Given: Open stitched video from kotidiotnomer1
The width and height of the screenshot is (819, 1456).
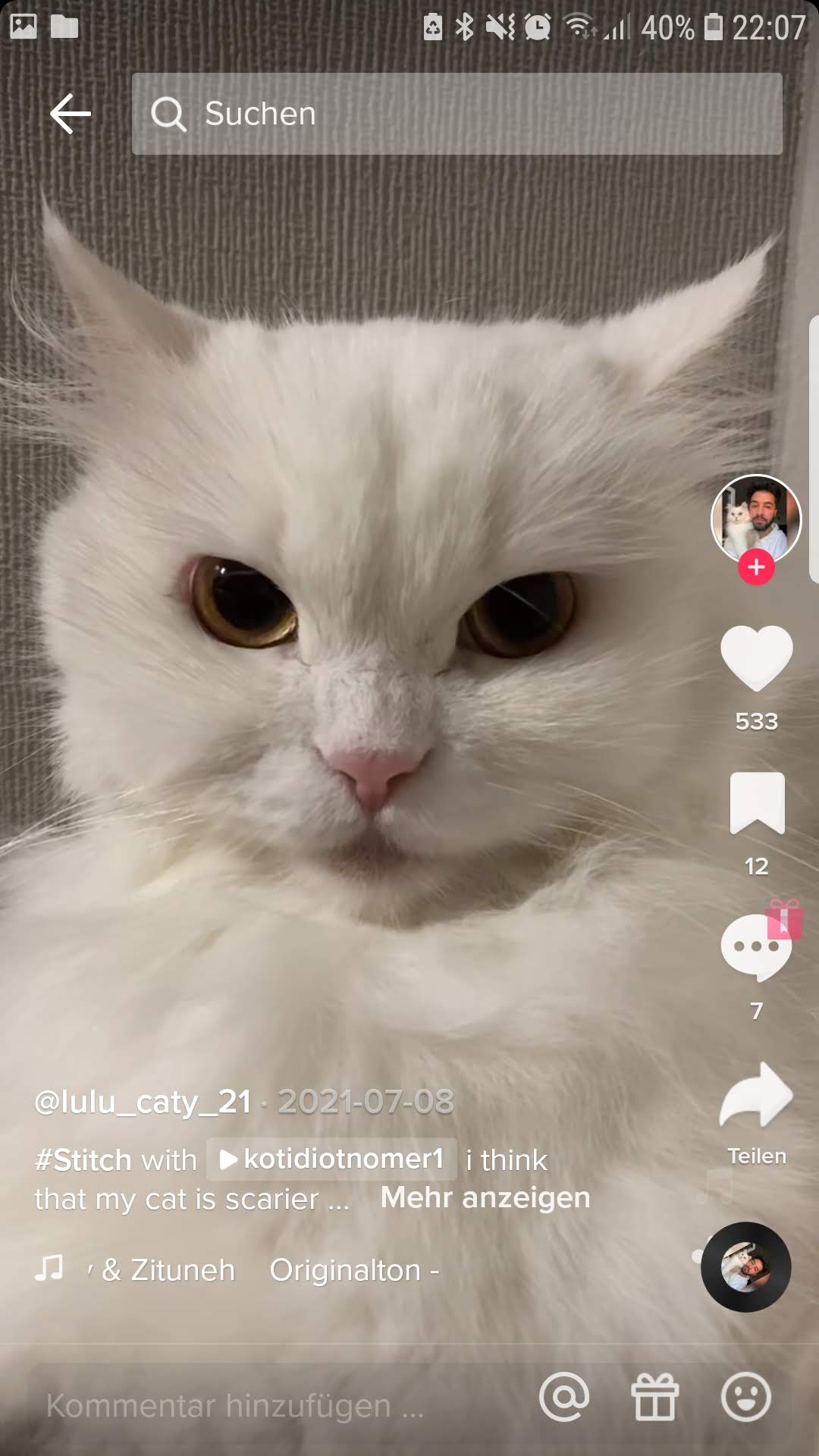Looking at the screenshot, I should pyautogui.click(x=332, y=1159).
